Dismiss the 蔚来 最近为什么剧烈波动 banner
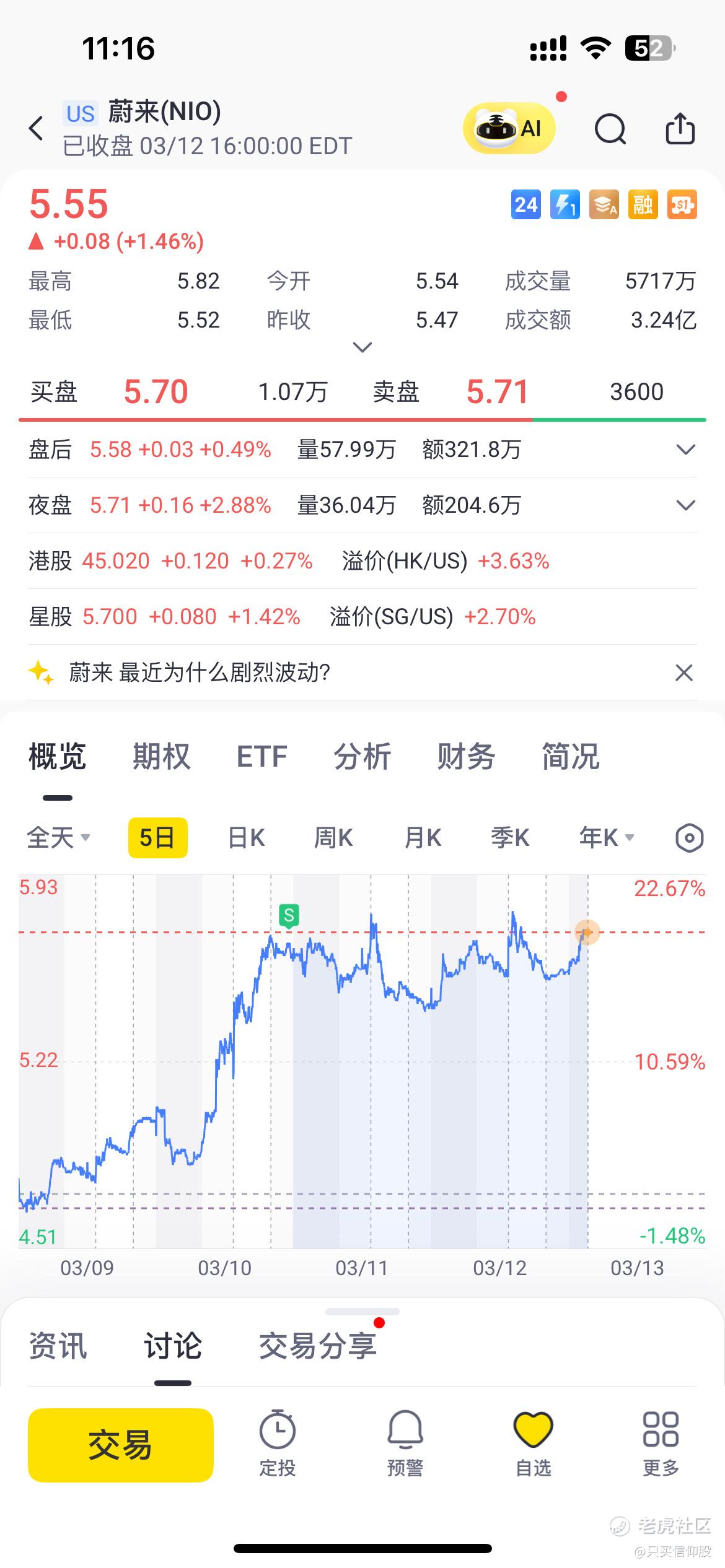 coord(683,673)
